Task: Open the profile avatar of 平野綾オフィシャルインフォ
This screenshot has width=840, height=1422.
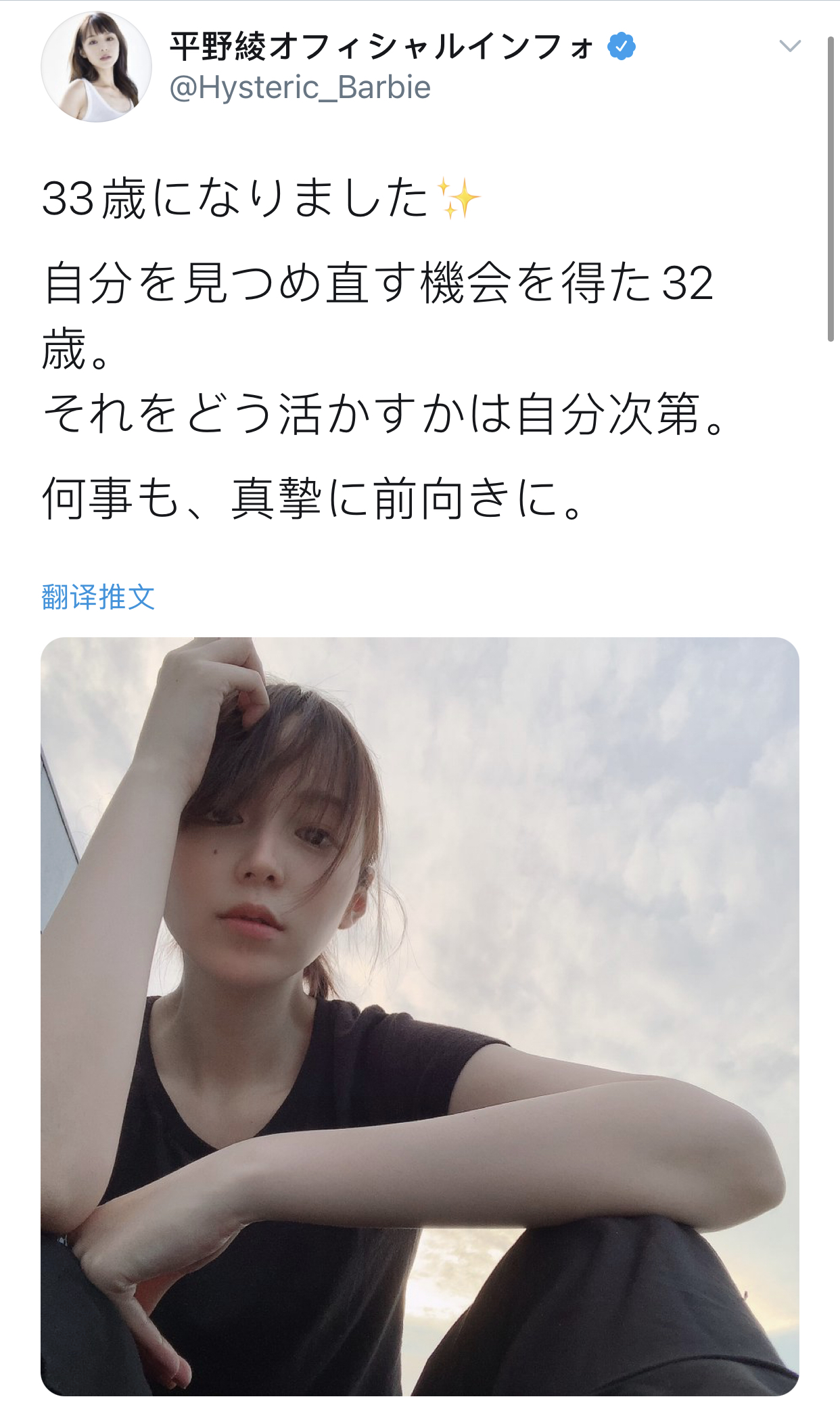Action: 97,67
